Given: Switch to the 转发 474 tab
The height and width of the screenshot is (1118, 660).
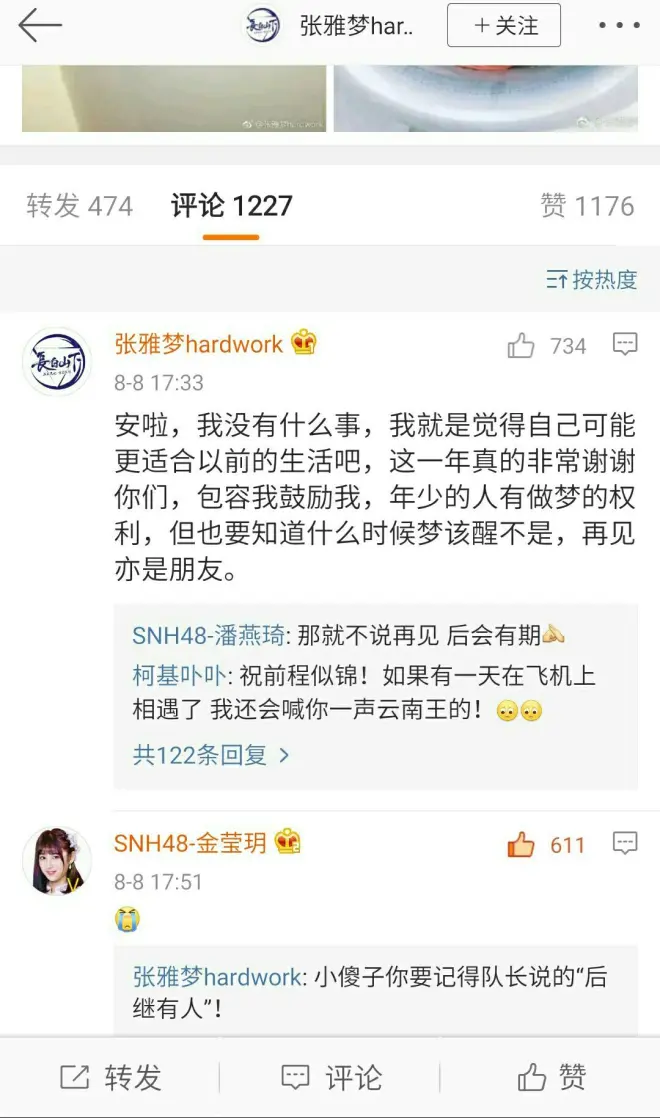Looking at the screenshot, I should coord(79,206).
